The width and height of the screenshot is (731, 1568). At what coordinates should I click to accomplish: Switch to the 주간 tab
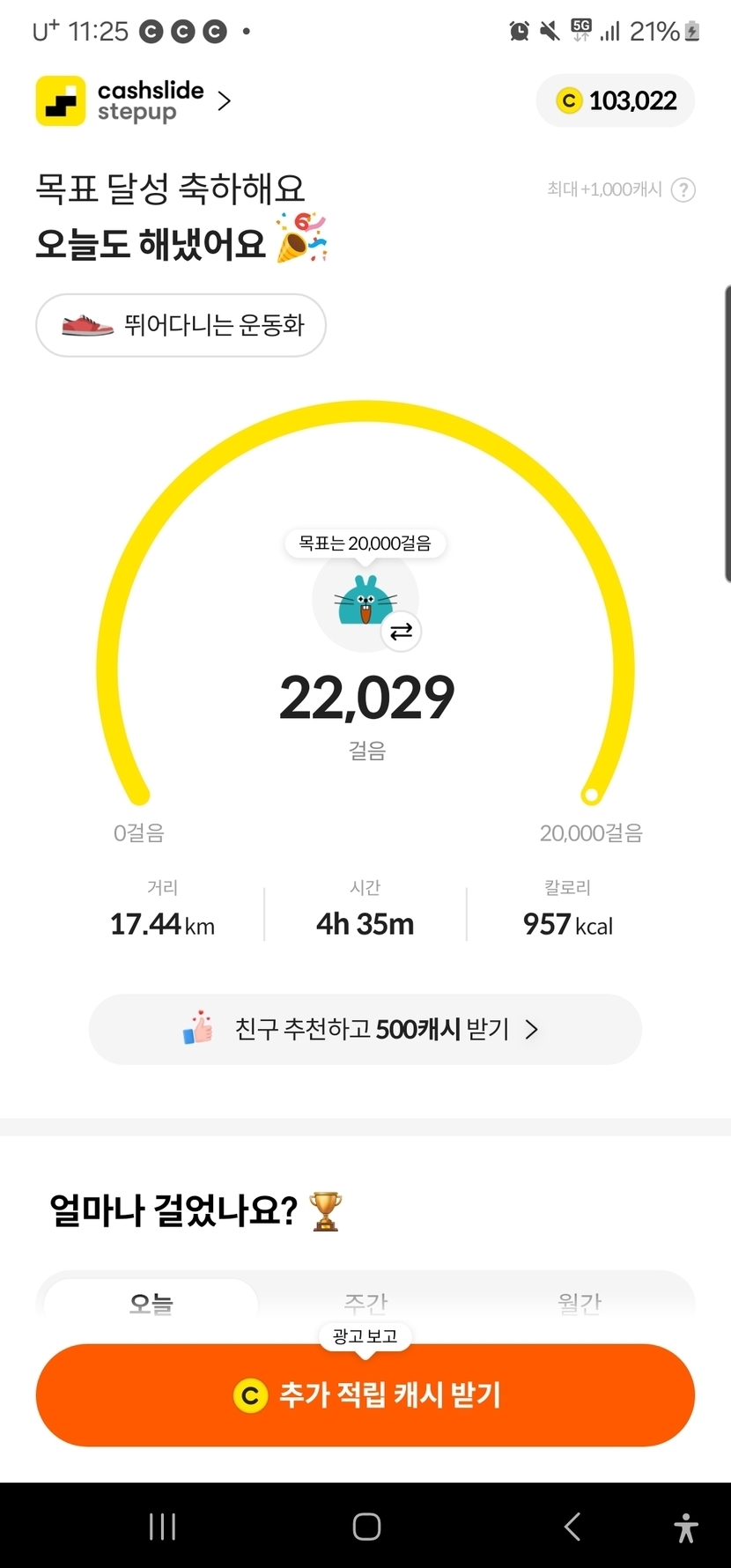[x=365, y=1302]
